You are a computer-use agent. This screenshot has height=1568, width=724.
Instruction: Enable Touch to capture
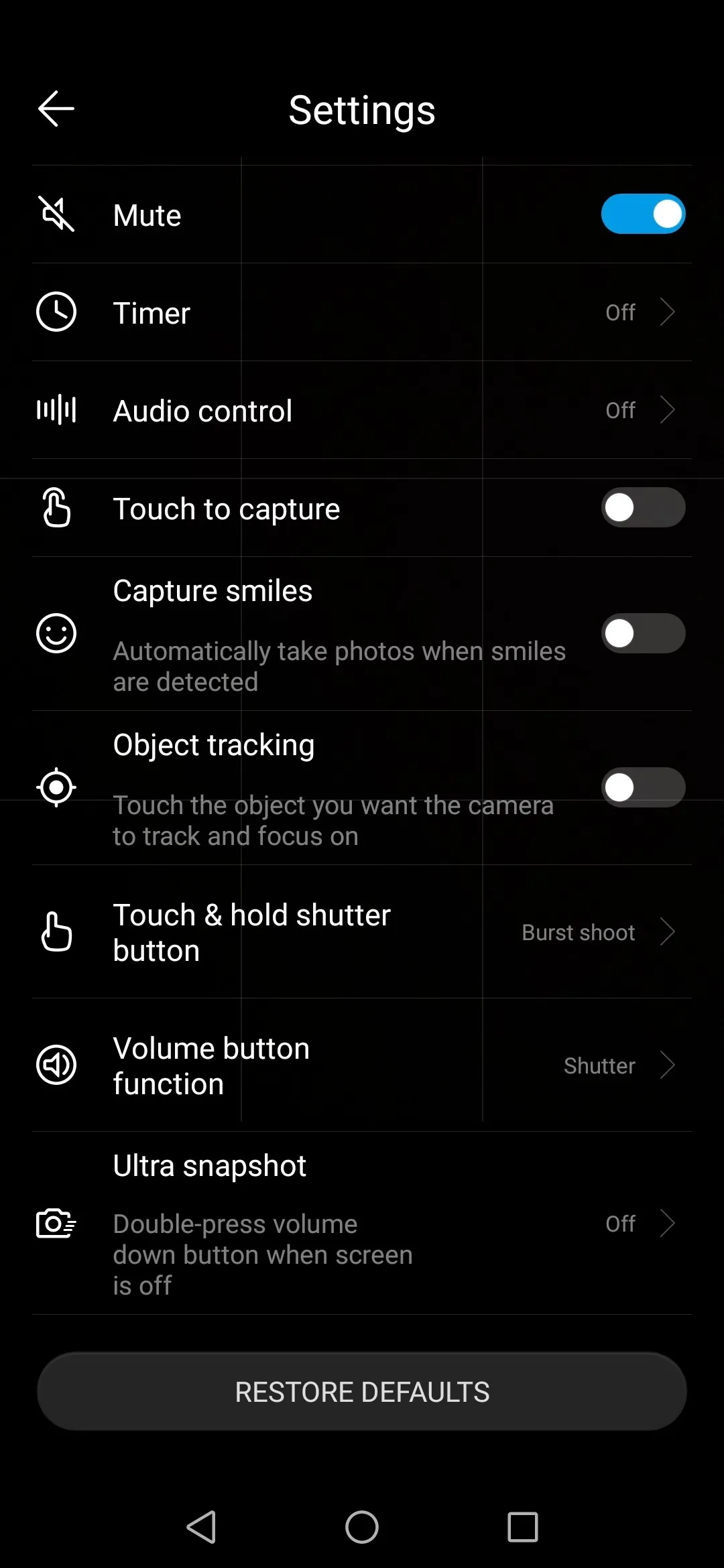[642, 508]
